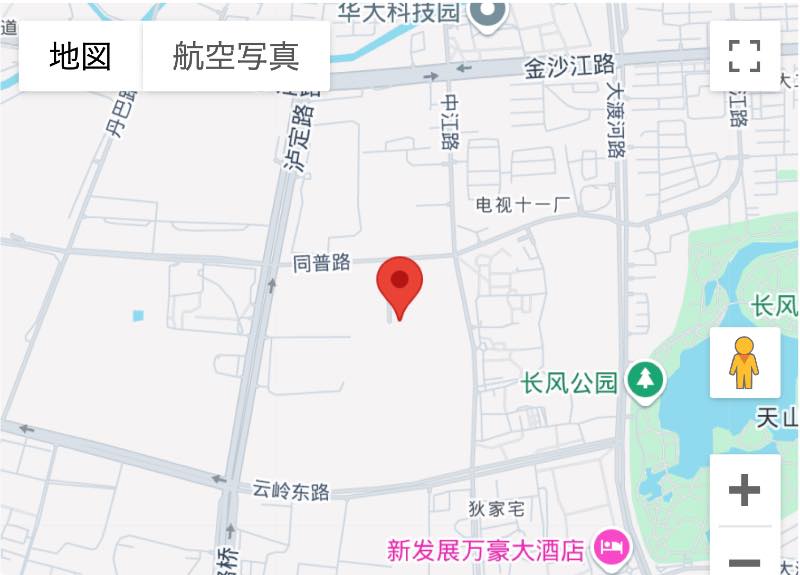Screen dimensions: 800x575
Task: Zoom in with the plus button
Action: coord(744,490)
